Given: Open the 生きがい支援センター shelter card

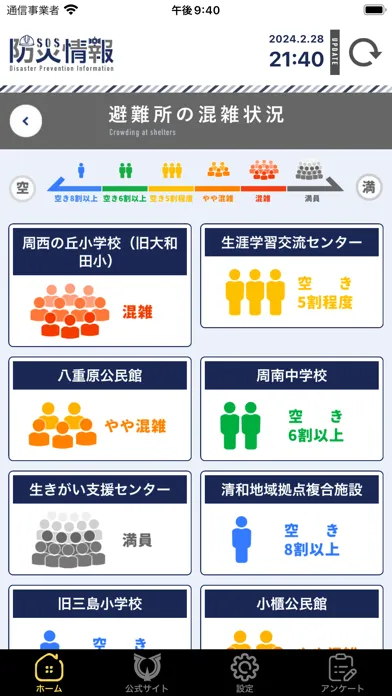Looking at the screenshot, I should tap(100, 523).
